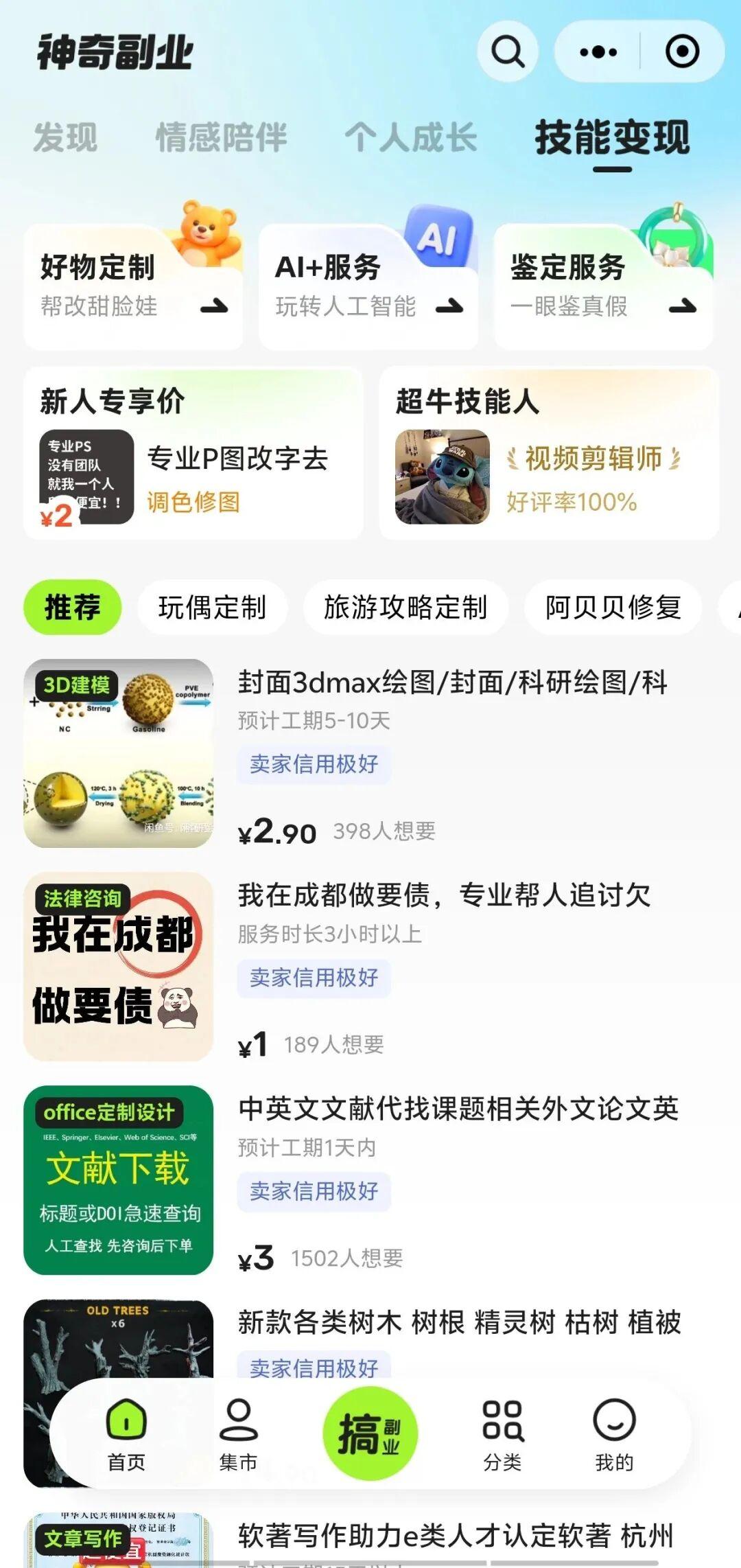The image size is (741, 1568).
Task: Open the 新人专享价 P图 offer
Action: click(x=193, y=454)
